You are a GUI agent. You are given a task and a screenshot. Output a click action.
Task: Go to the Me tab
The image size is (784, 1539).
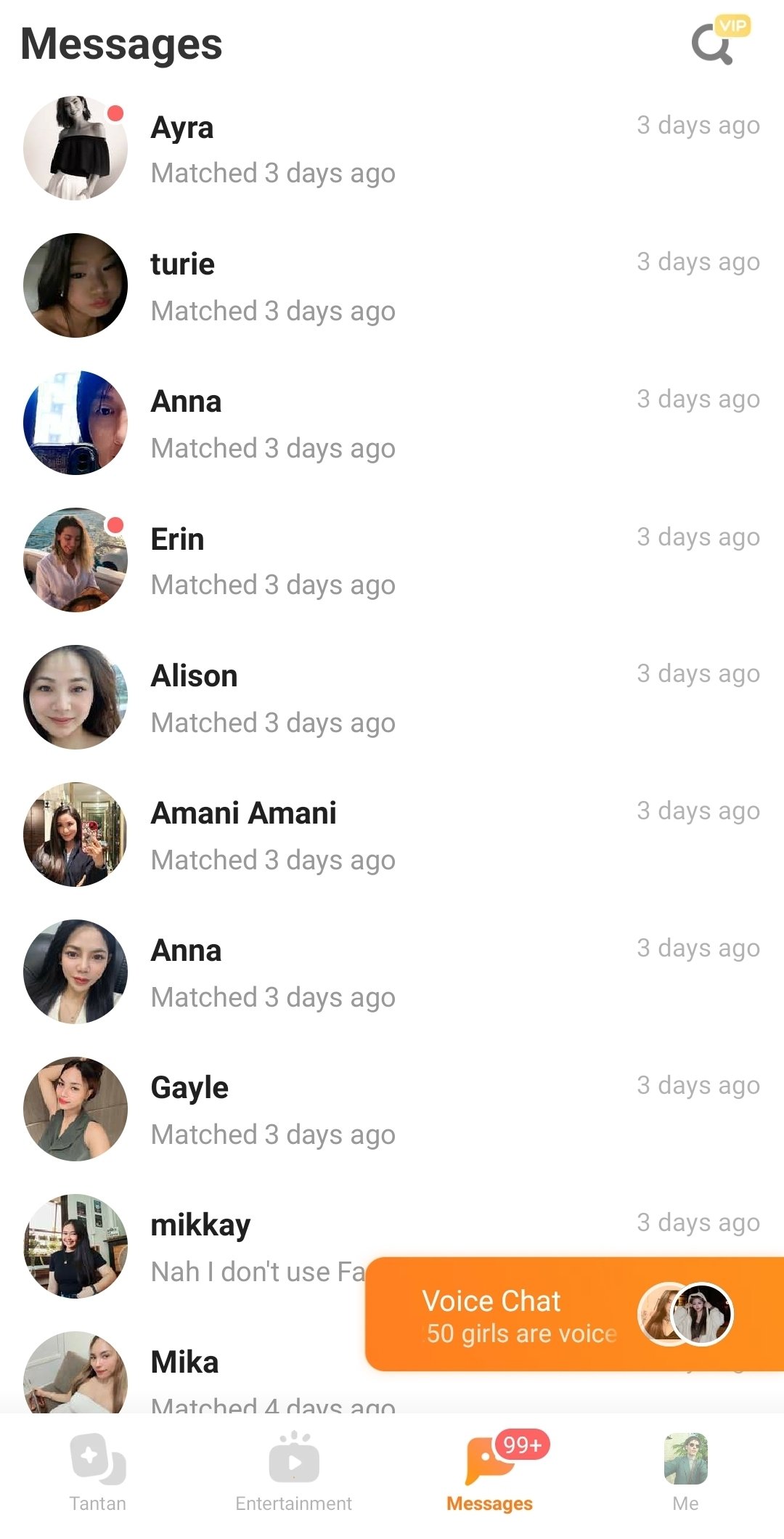pos(686,1472)
